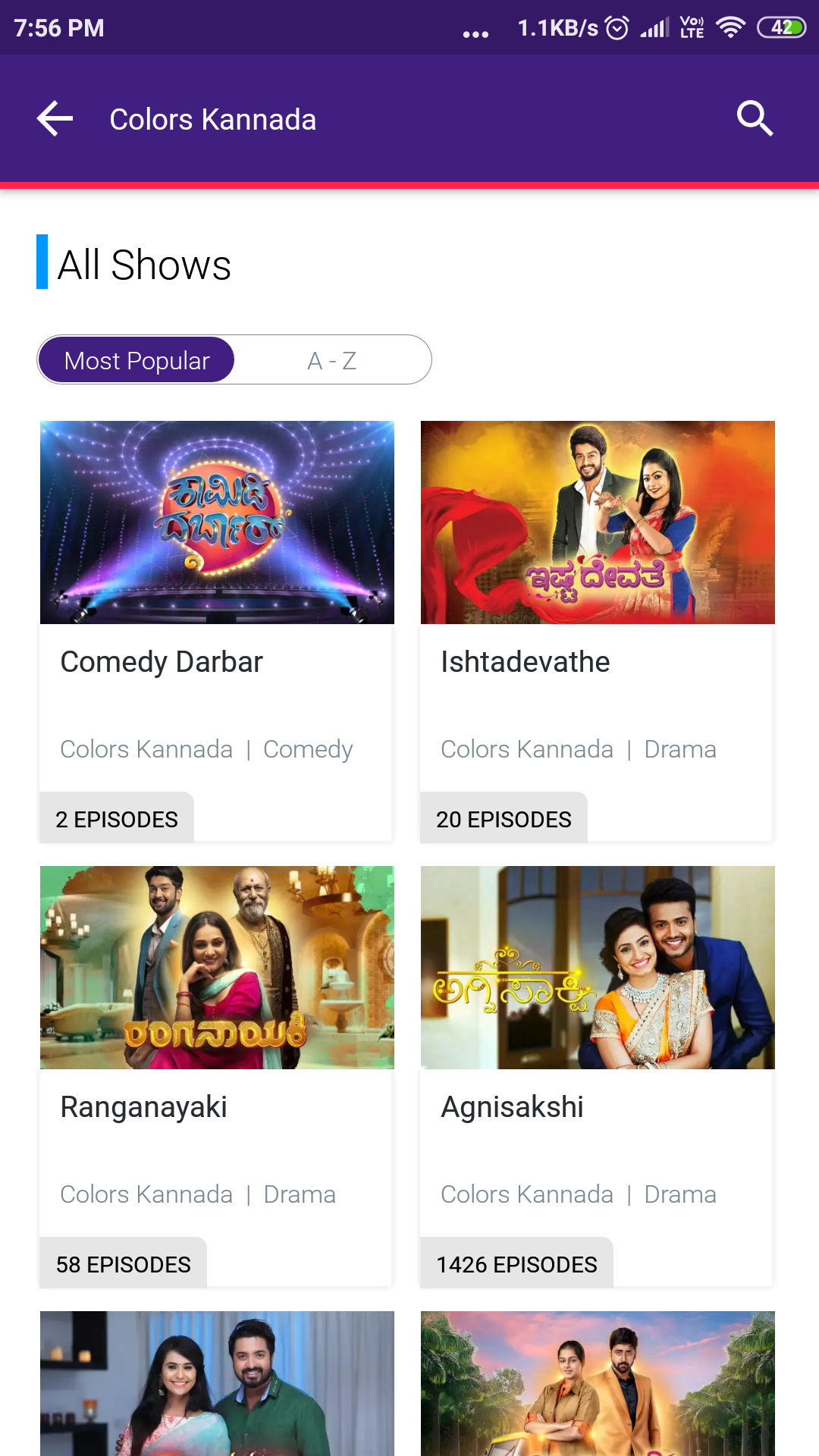Open the Comedy Darbar show
819x1456 pixels.
(x=217, y=629)
